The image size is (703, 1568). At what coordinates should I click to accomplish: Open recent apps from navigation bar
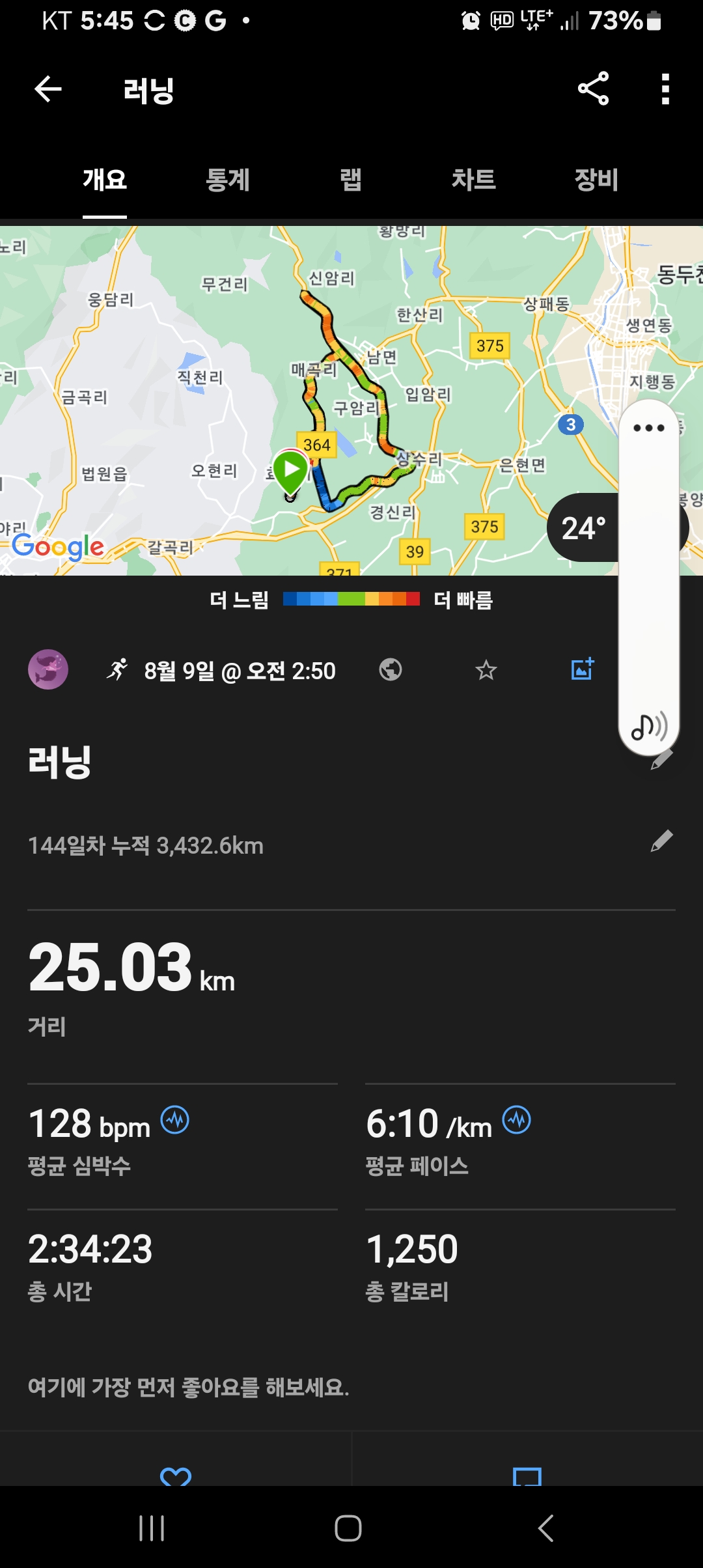(152, 1528)
